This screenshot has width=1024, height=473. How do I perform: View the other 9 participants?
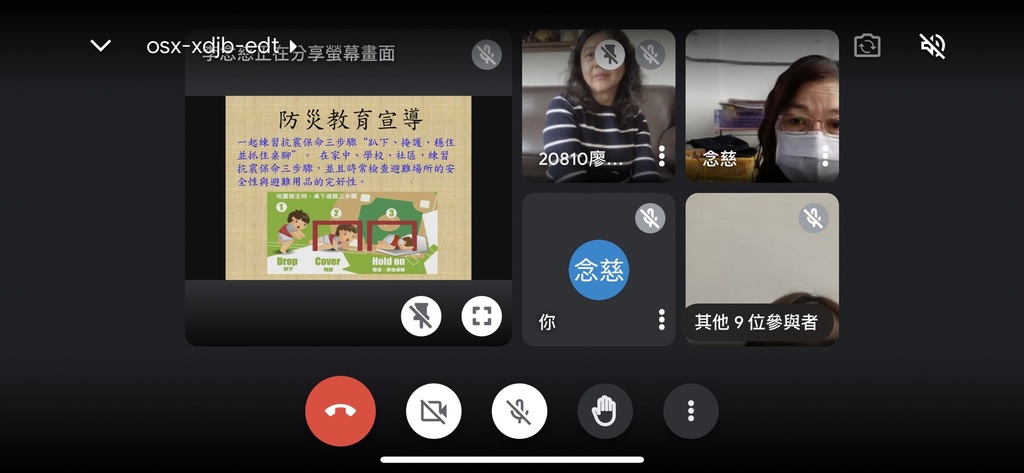pyautogui.click(x=760, y=322)
